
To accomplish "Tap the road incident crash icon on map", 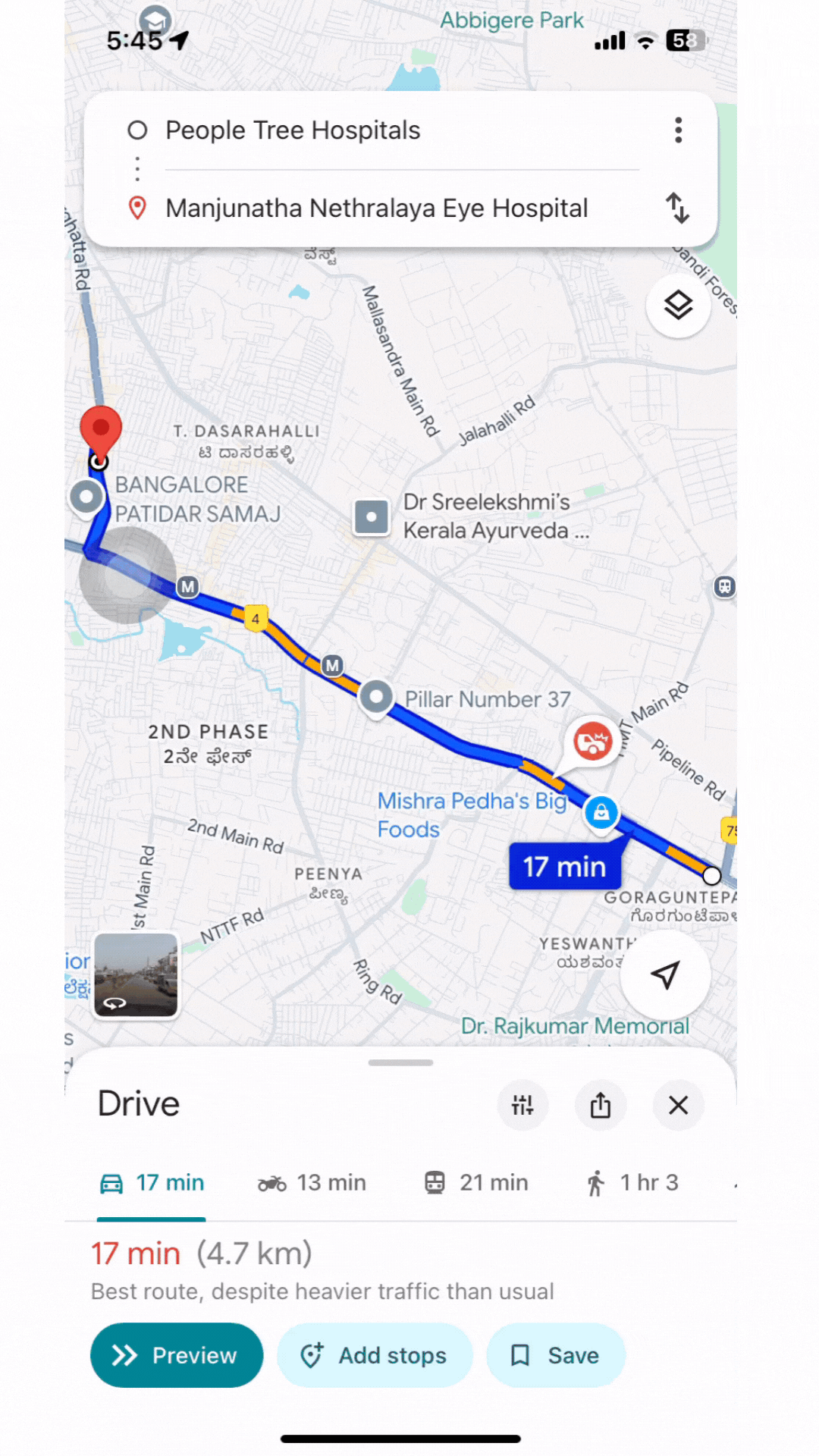I will (591, 741).
